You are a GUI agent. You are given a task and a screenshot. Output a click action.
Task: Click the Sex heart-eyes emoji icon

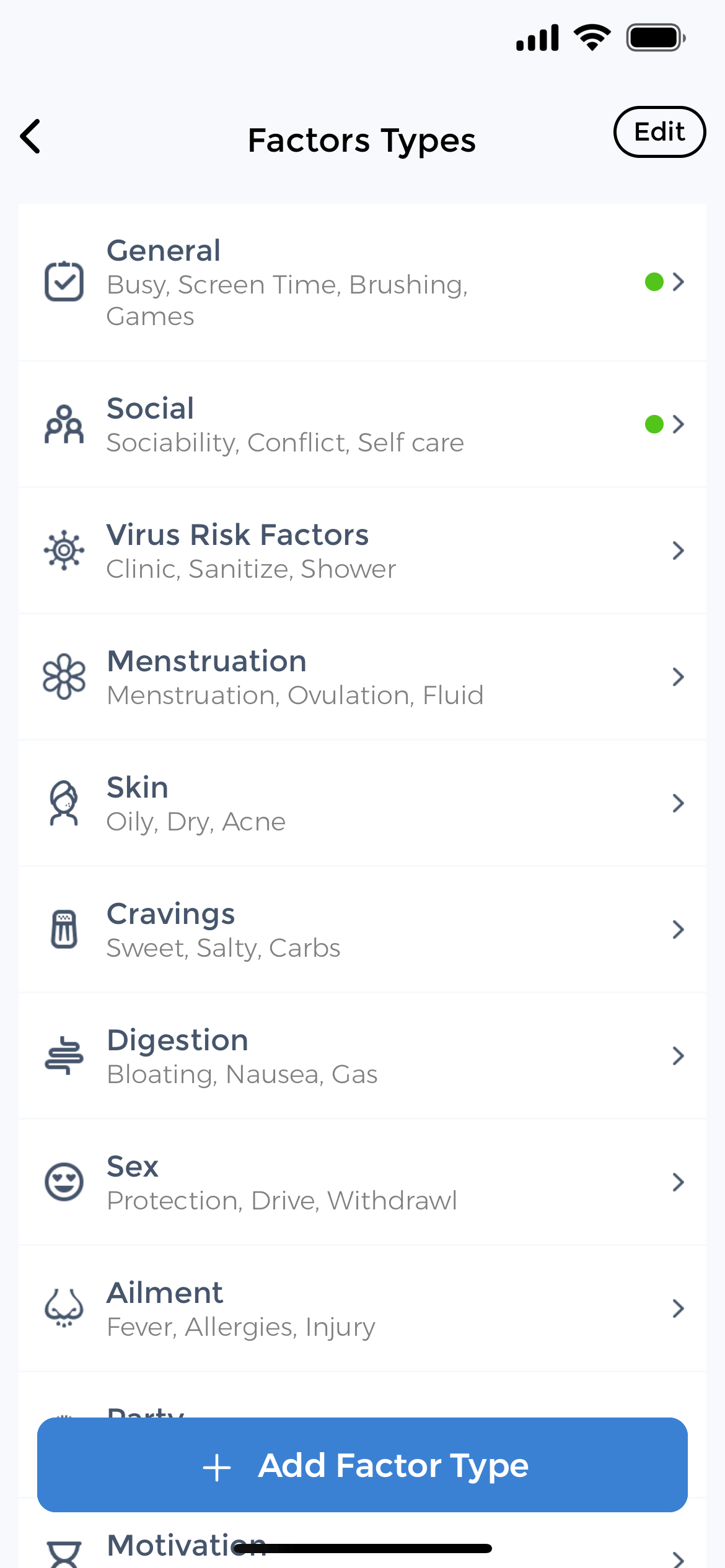[64, 1182]
